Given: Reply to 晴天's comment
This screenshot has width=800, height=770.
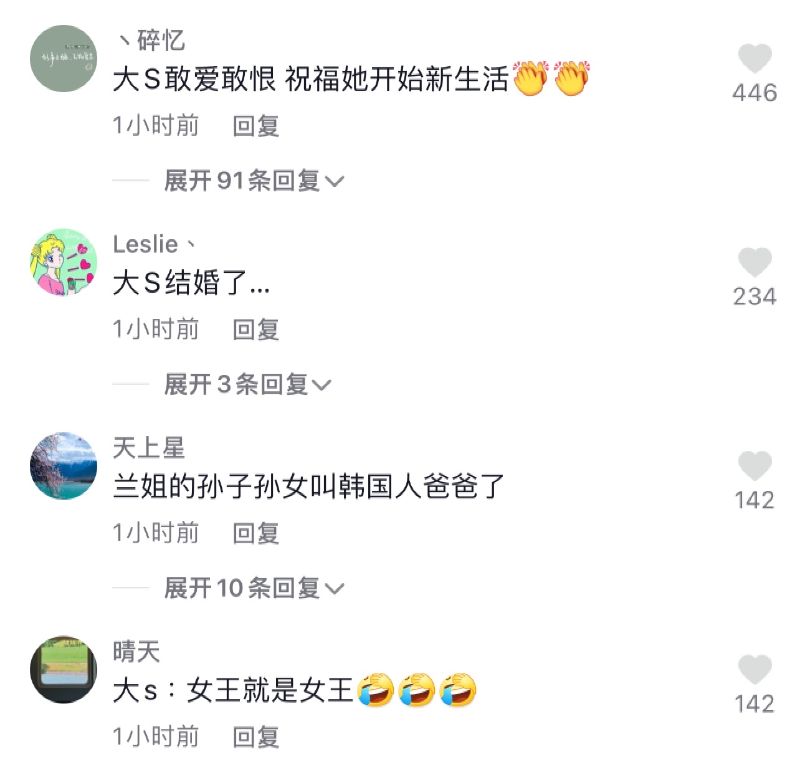Looking at the screenshot, I should pos(256,738).
